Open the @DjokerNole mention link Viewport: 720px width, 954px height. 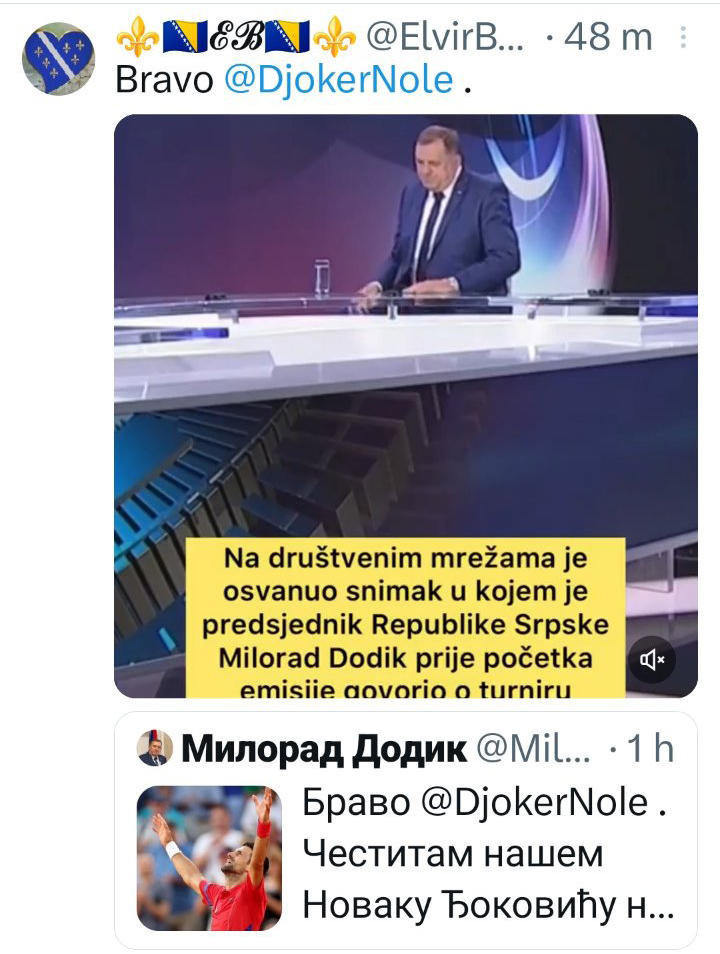pos(339,81)
